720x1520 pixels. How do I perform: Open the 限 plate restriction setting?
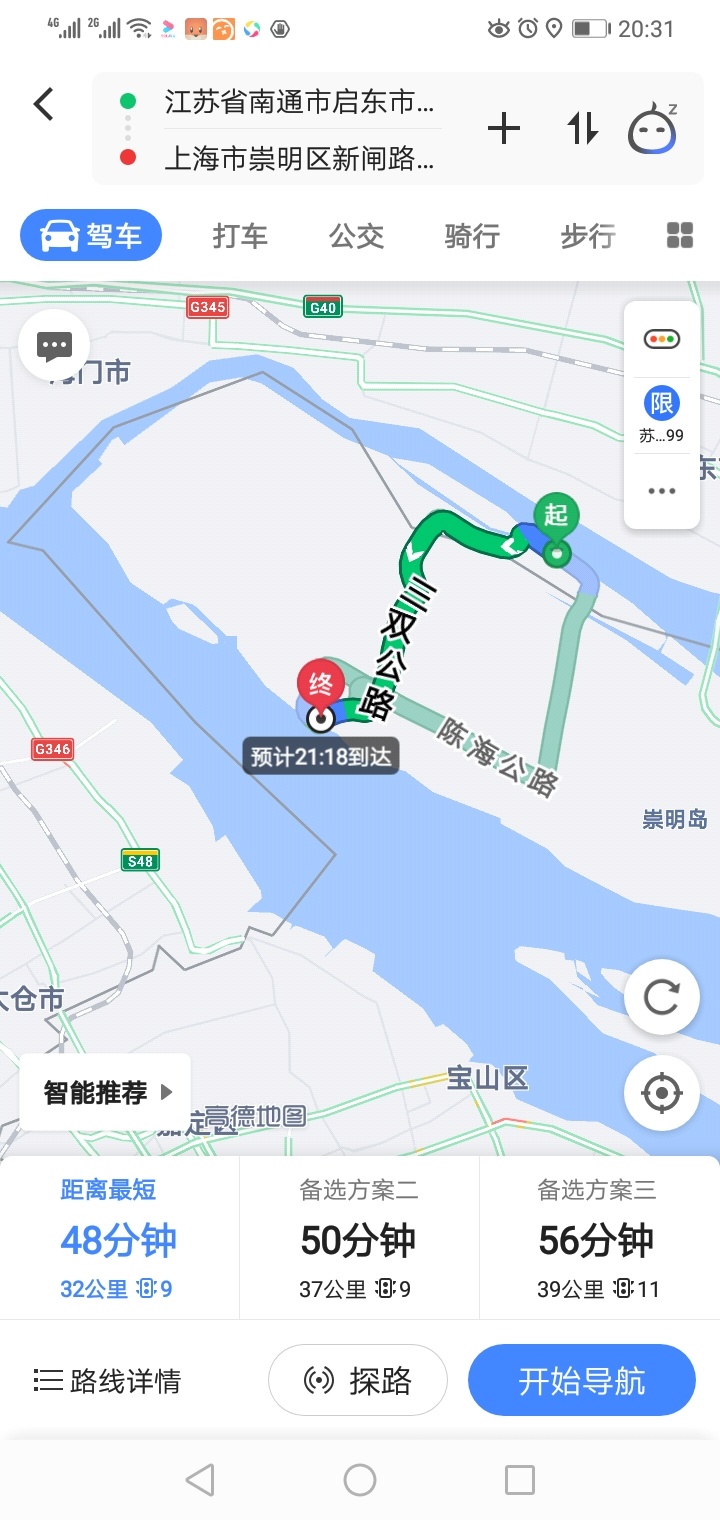point(661,415)
